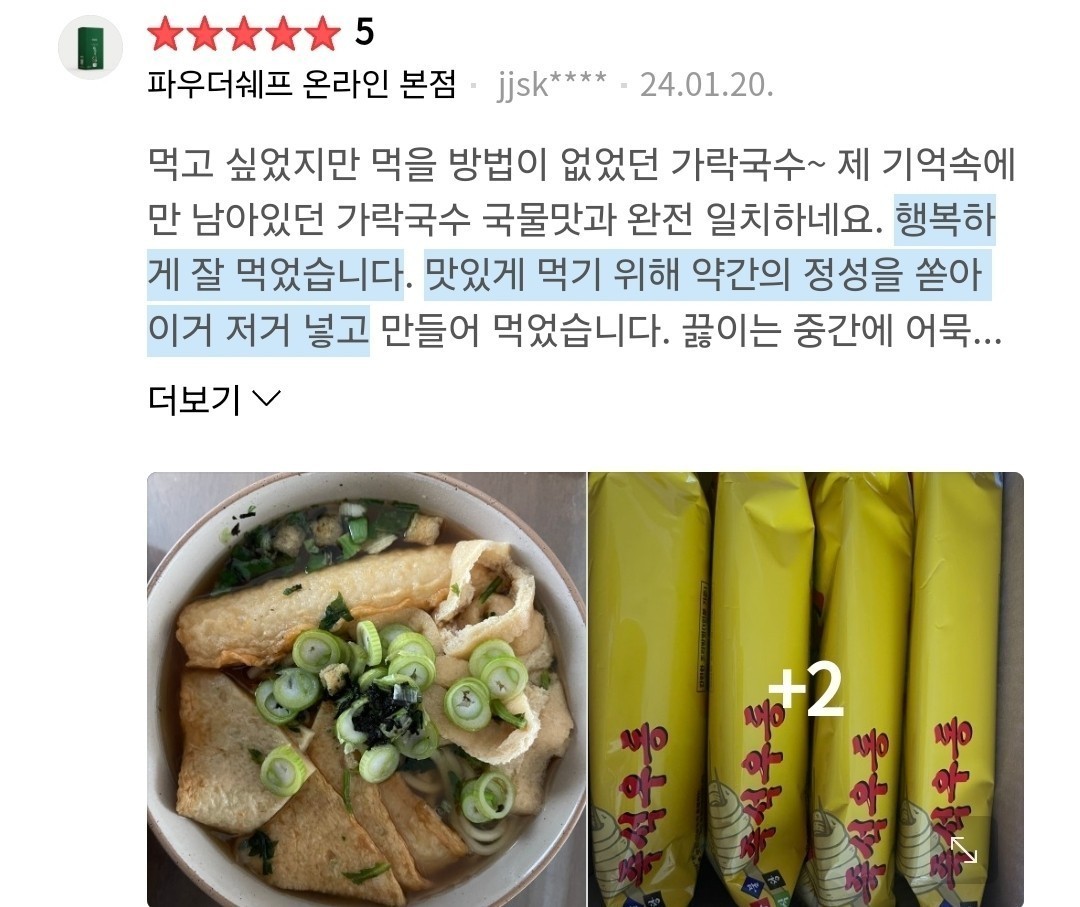Open 파우더쉐프 온라인 본점 store thumbnail
This screenshot has width=1080, height=907.
tap(90, 48)
